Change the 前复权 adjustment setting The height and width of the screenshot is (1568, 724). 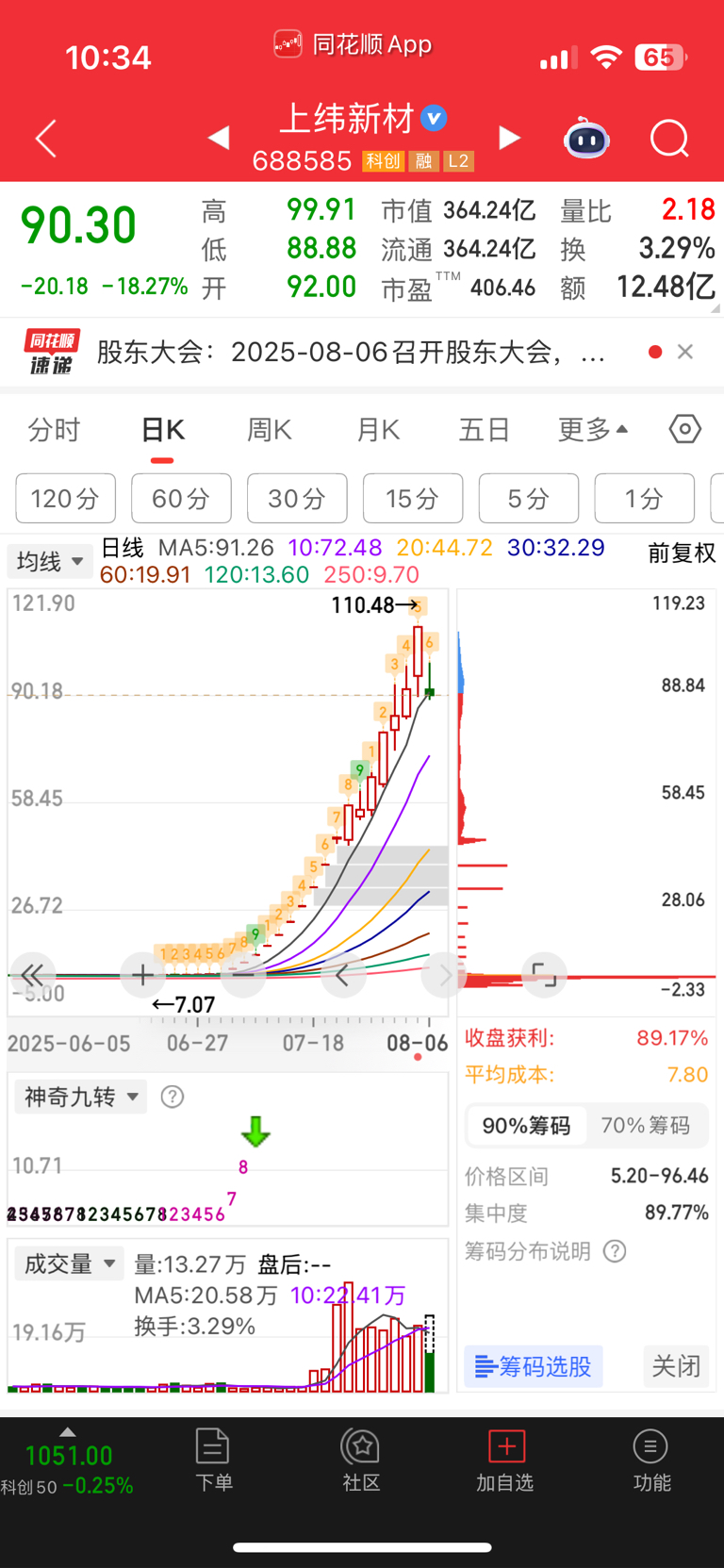(681, 553)
